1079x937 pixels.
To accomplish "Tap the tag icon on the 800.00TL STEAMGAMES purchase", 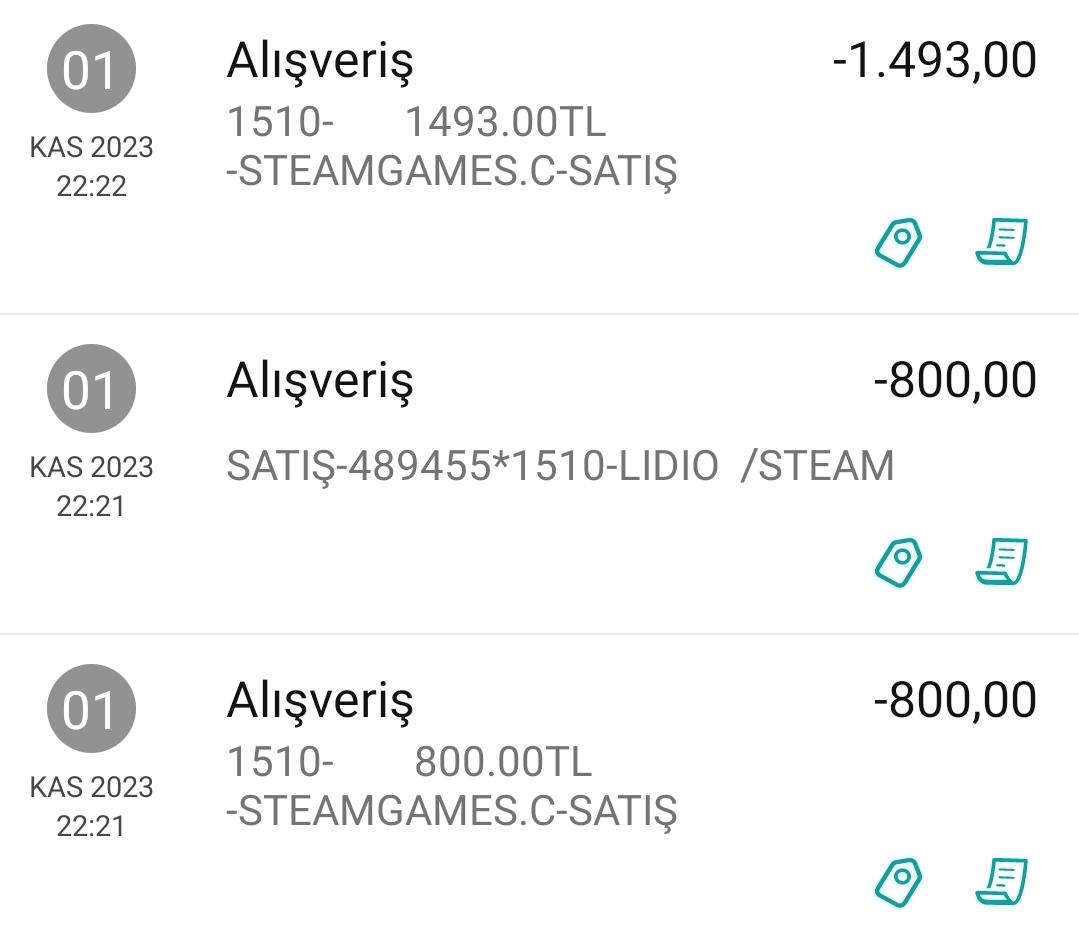I will tap(898, 882).
